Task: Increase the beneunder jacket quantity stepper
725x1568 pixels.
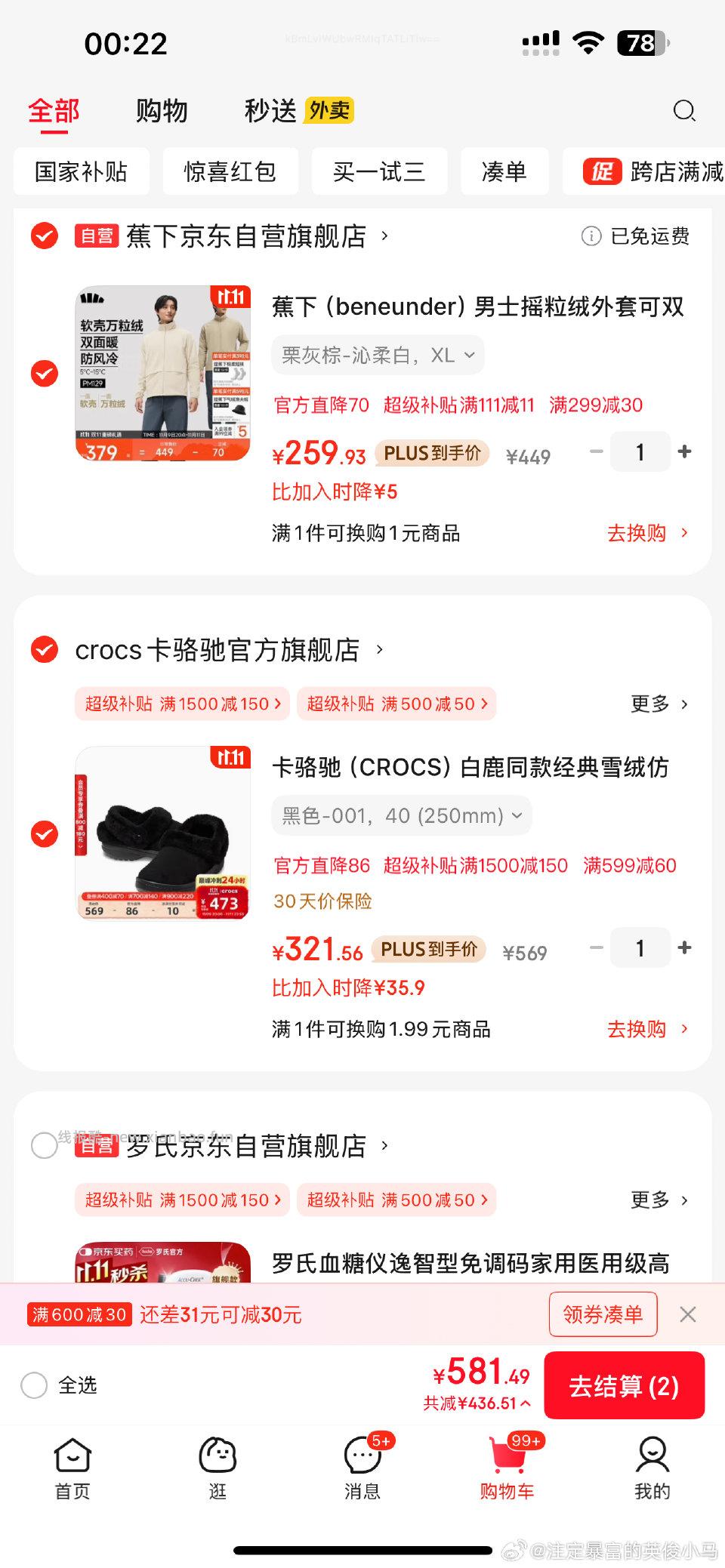Action: click(685, 451)
